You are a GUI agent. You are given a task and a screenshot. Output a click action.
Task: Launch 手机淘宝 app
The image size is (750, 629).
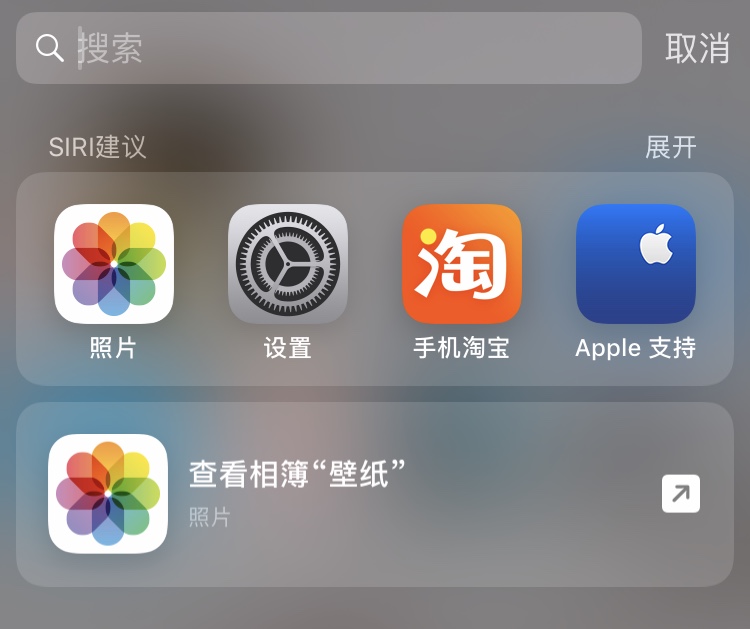click(x=462, y=264)
